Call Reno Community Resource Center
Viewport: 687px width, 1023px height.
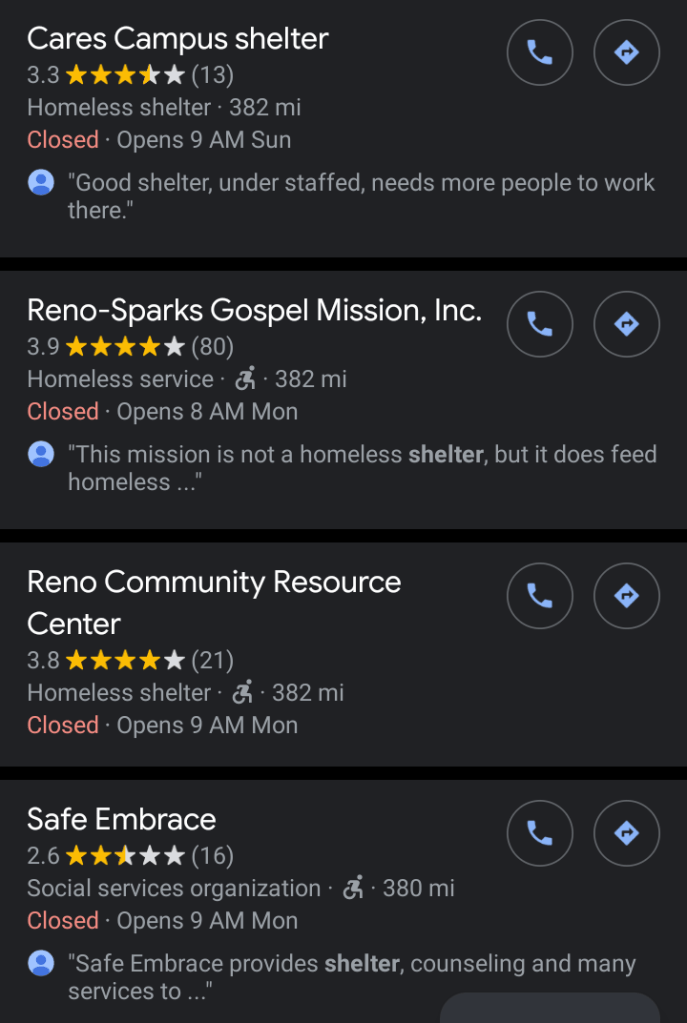(540, 596)
